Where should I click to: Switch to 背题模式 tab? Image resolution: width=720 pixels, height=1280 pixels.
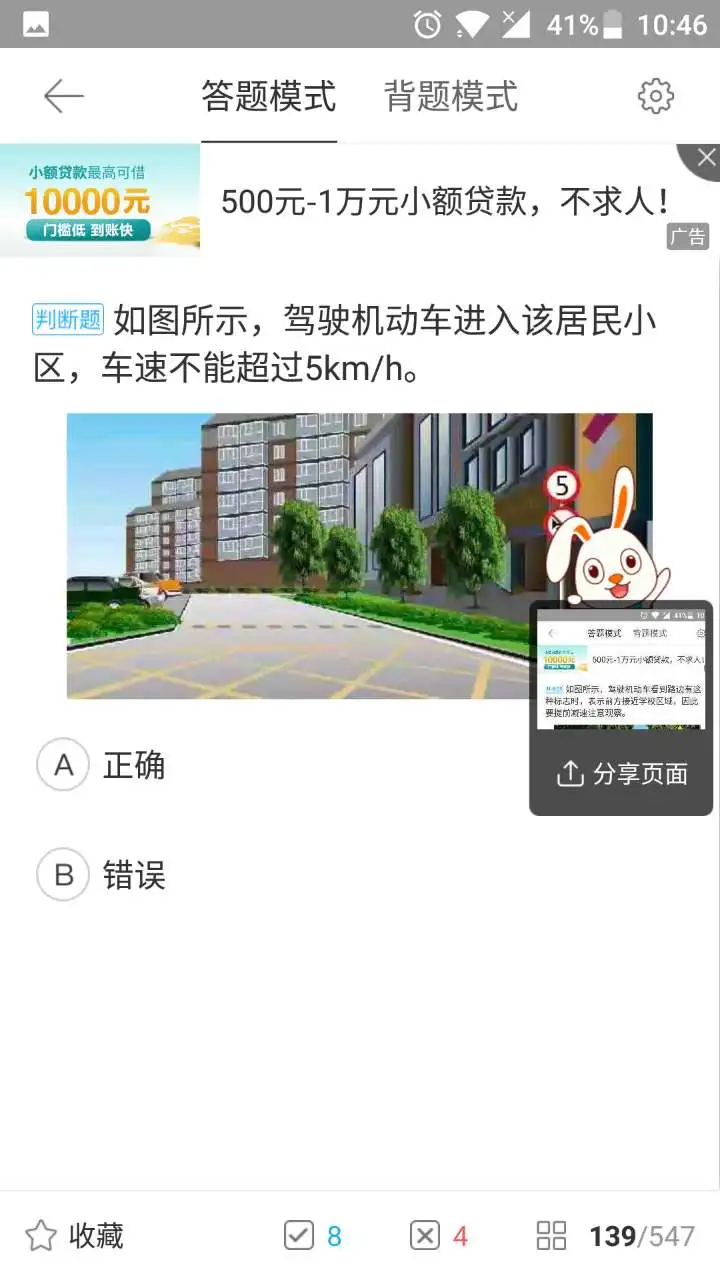point(451,97)
